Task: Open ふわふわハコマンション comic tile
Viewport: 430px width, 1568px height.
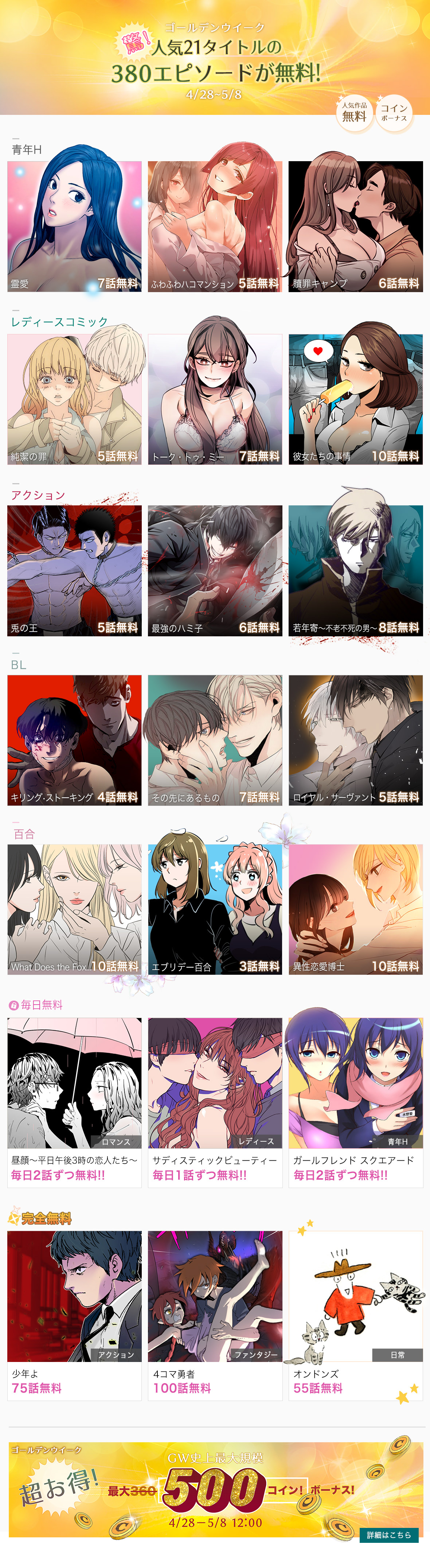Action: (x=215, y=226)
